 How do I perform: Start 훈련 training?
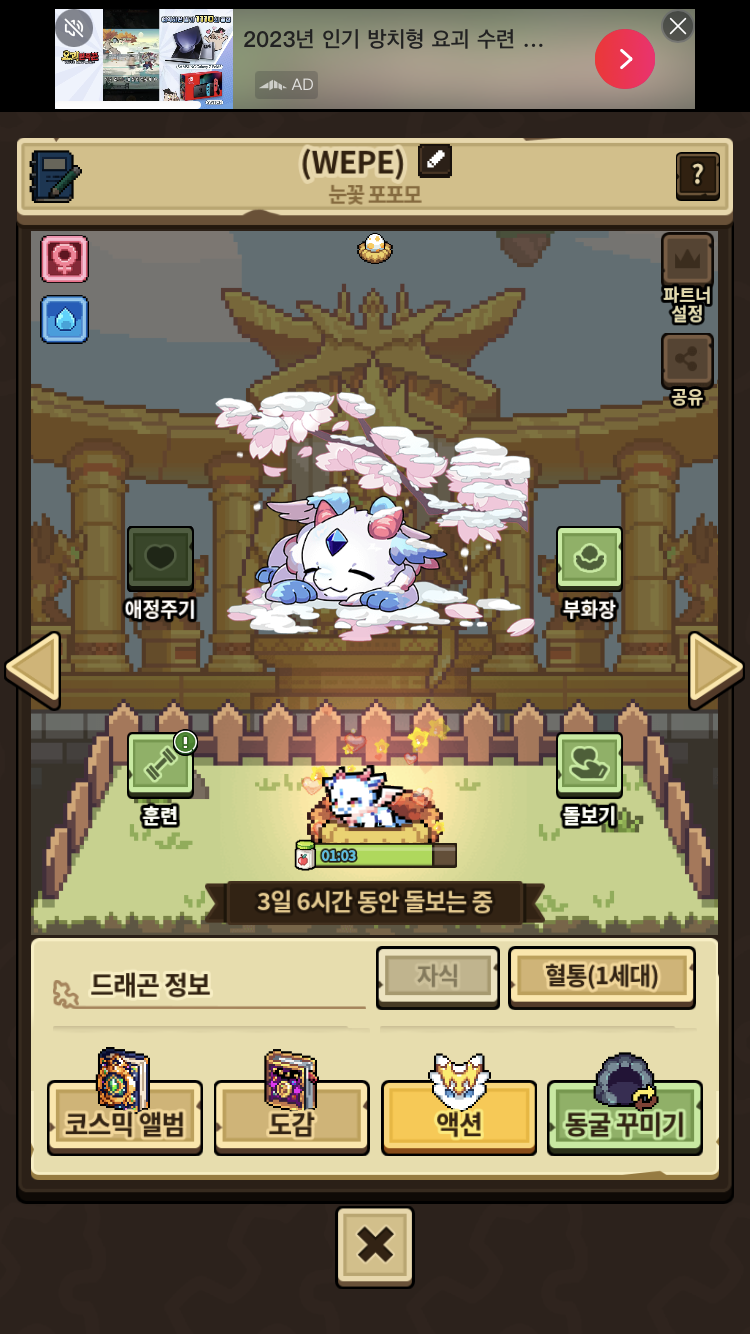(160, 765)
